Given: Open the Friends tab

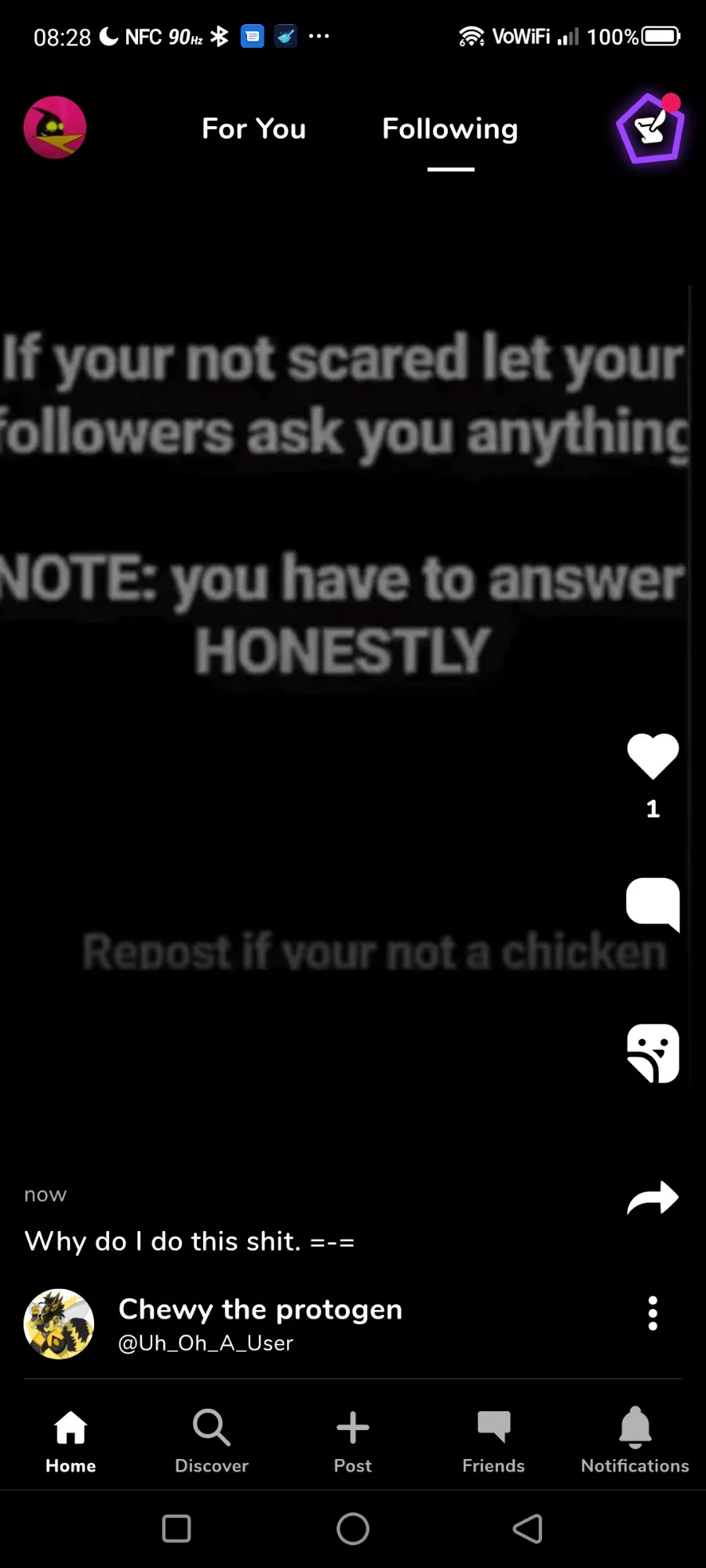Looking at the screenshot, I should (x=493, y=1441).
